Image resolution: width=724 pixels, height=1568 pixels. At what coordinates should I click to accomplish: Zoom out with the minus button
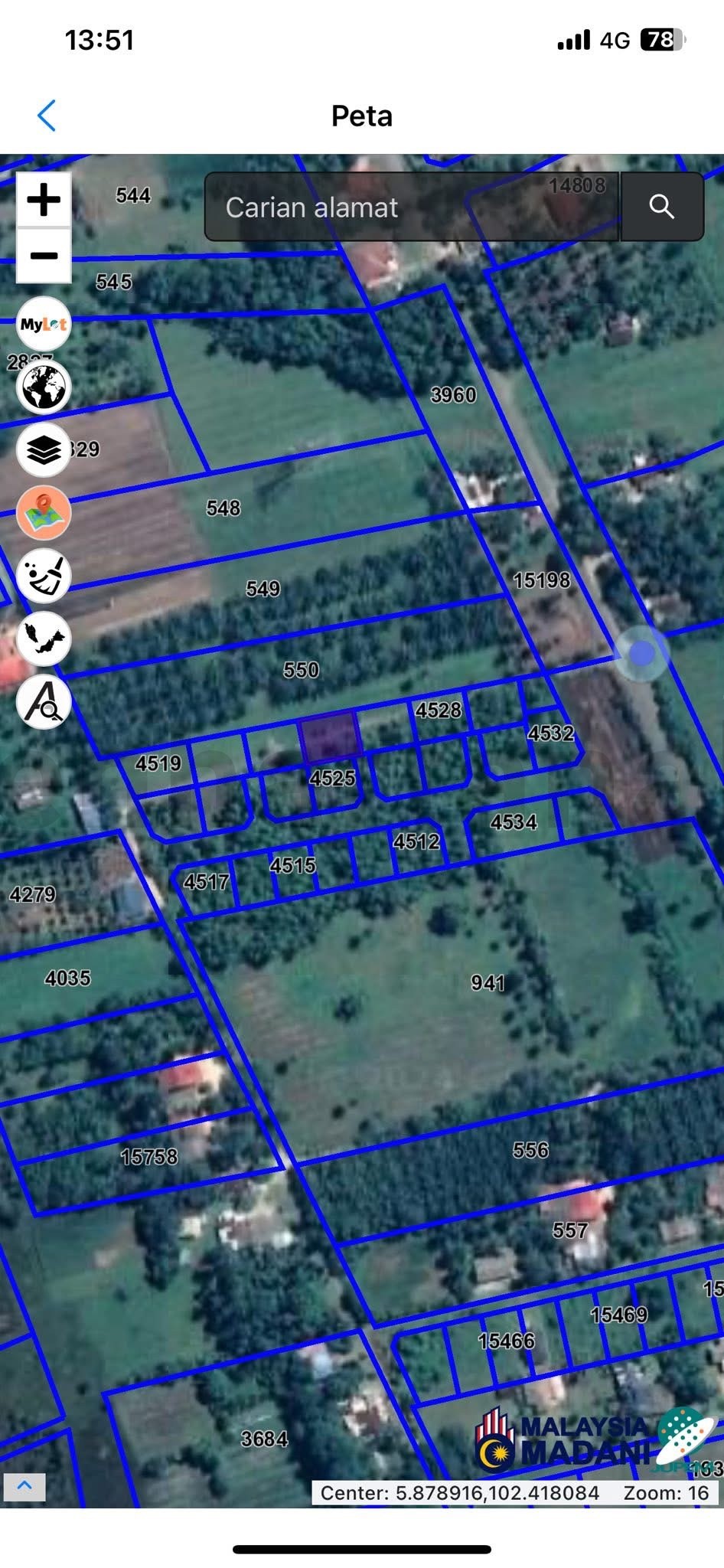pos(44,256)
